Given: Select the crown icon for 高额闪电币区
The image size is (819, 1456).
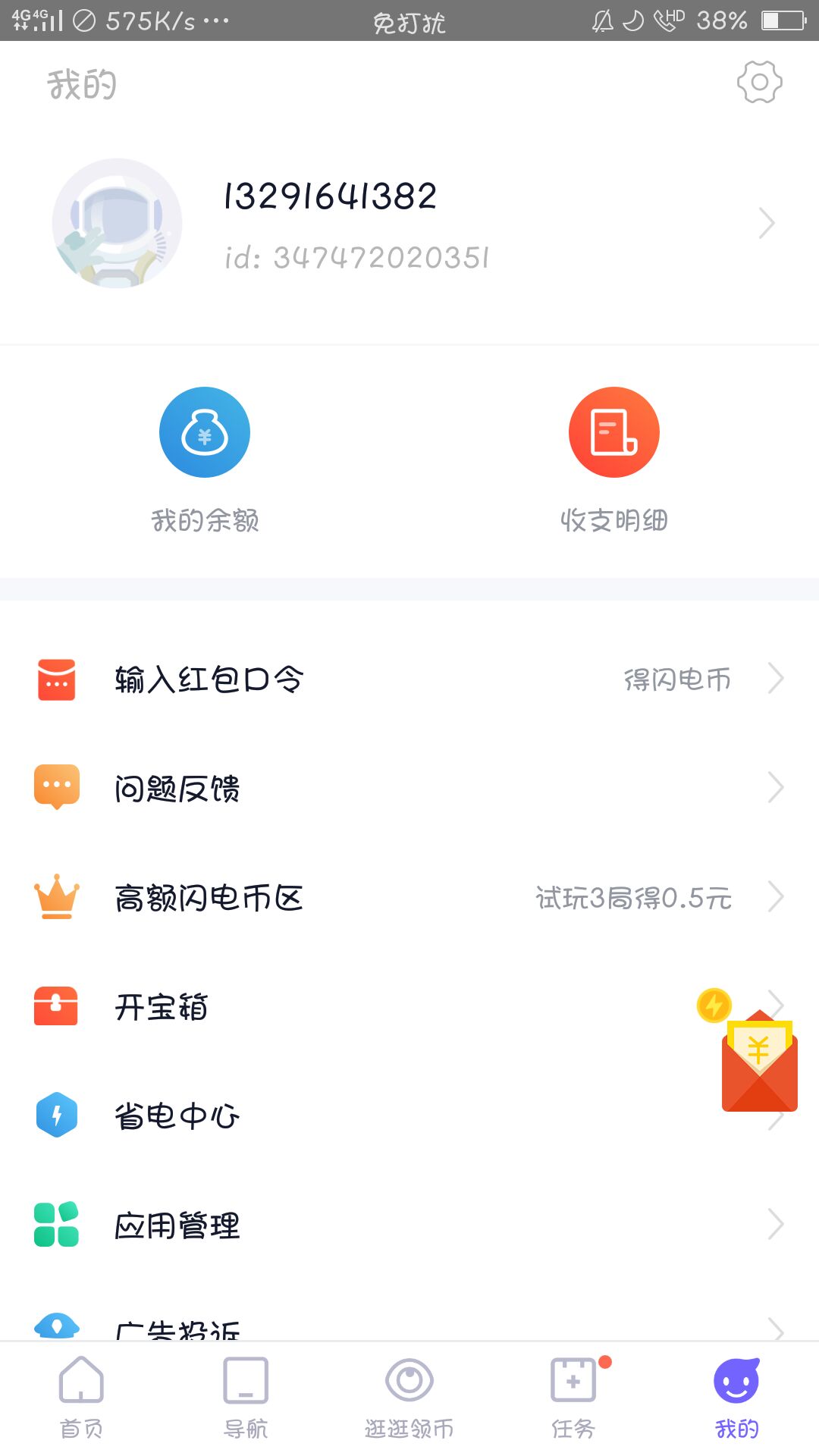Looking at the screenshot, I should 56,898.
